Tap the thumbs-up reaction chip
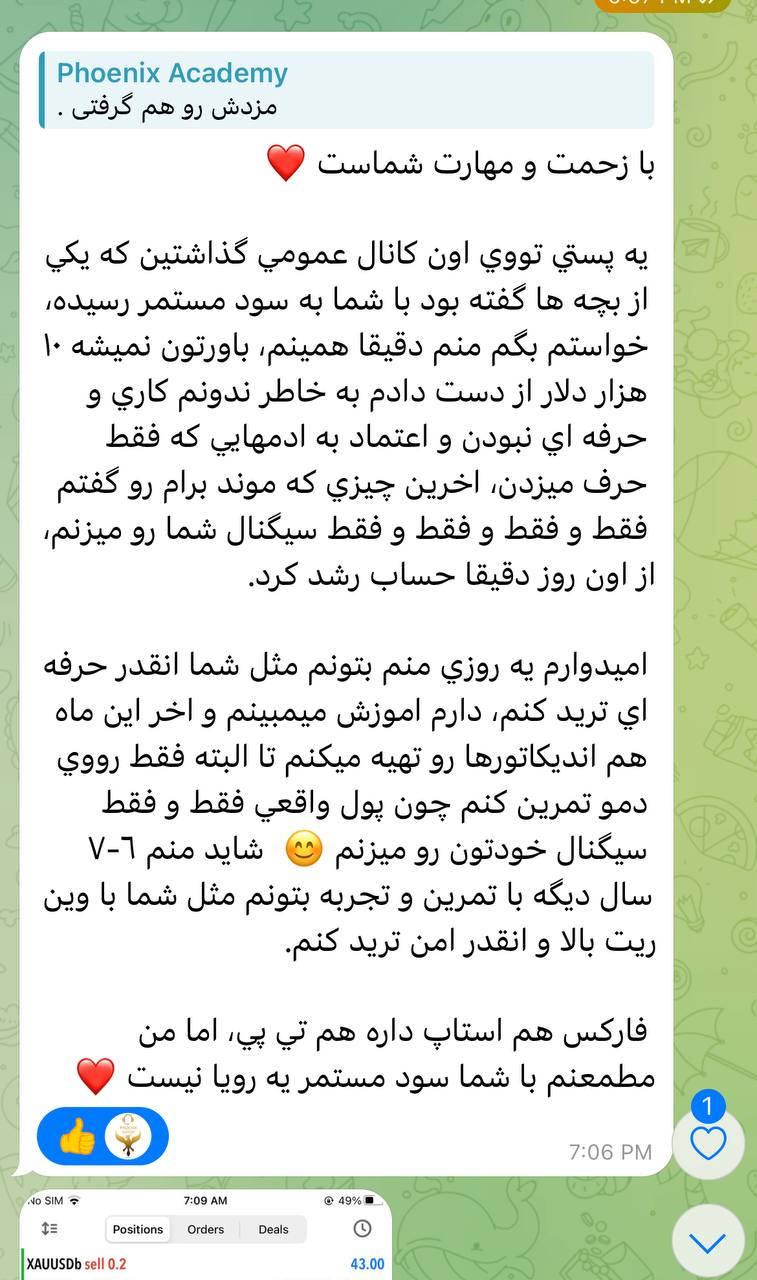757x1280 pixels. coord(103,1136)
